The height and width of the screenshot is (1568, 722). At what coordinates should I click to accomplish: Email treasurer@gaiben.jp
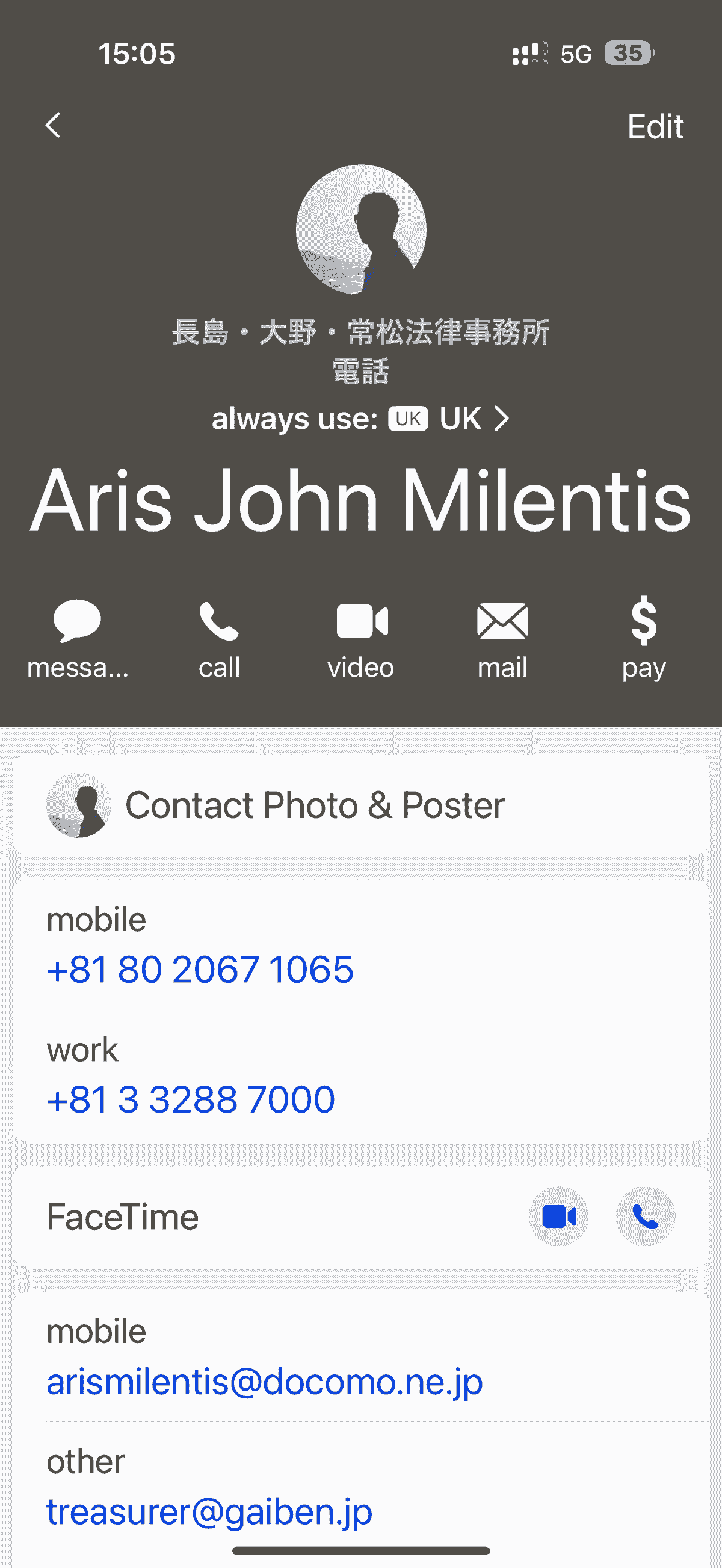(209, 1512)
